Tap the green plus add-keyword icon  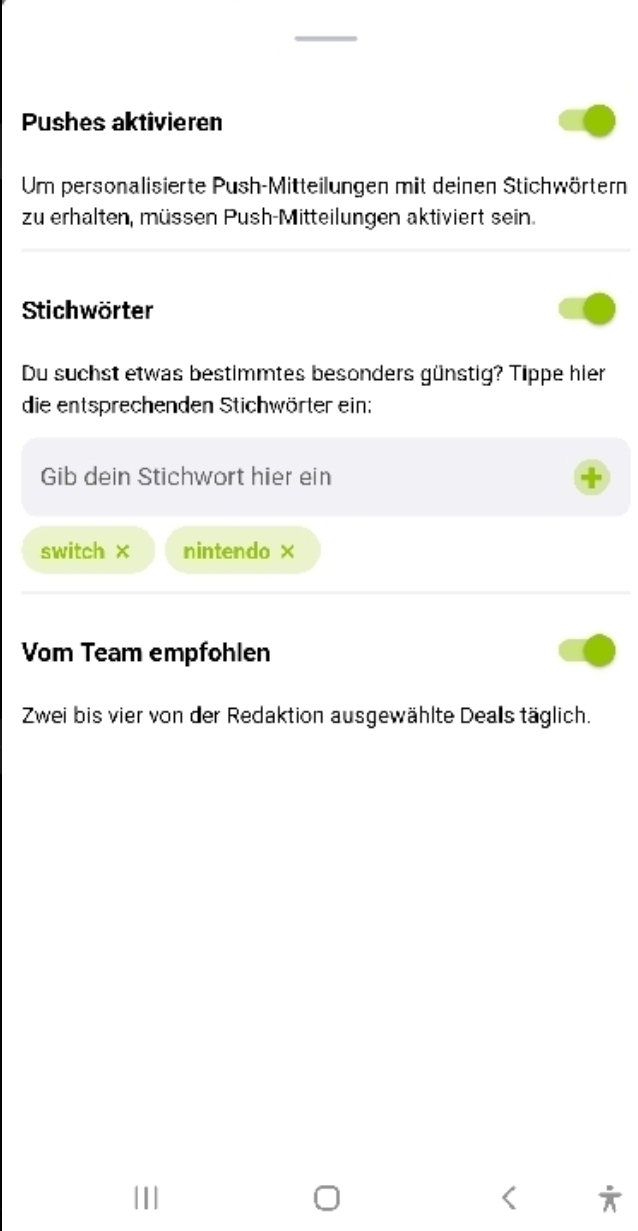(x=591, y=478)
